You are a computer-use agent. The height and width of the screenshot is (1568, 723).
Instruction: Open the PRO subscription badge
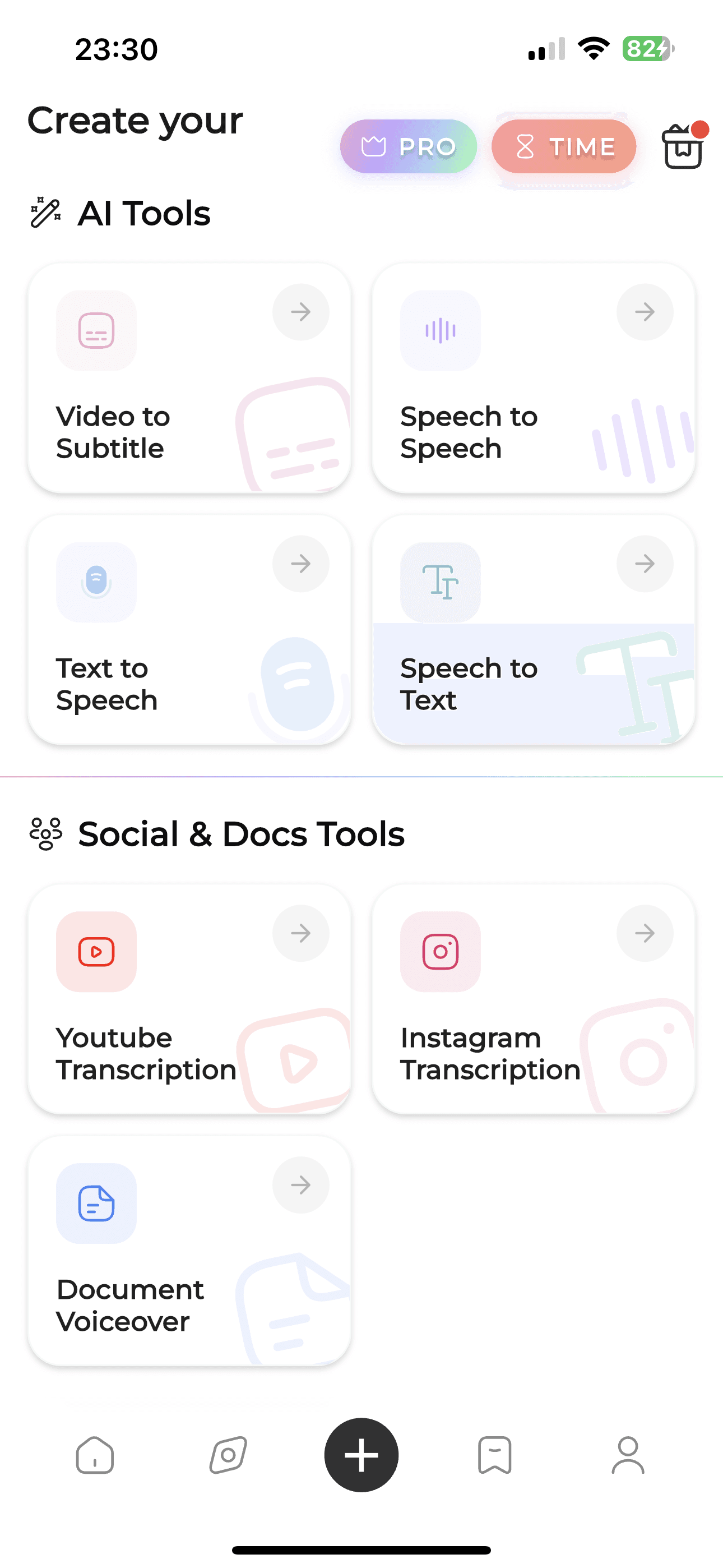point(408,146)
